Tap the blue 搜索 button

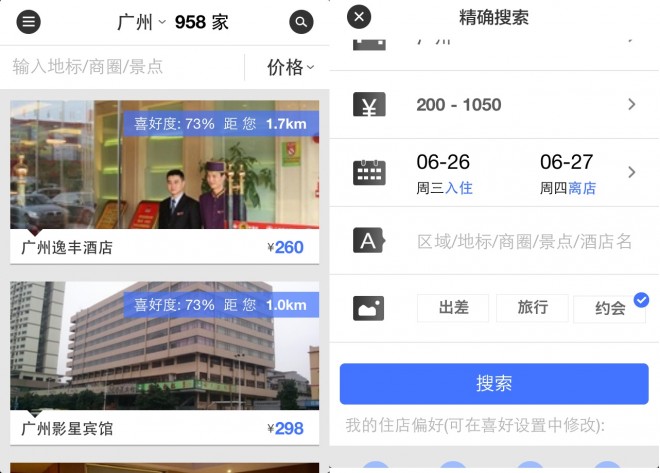(x=494, y=384)
